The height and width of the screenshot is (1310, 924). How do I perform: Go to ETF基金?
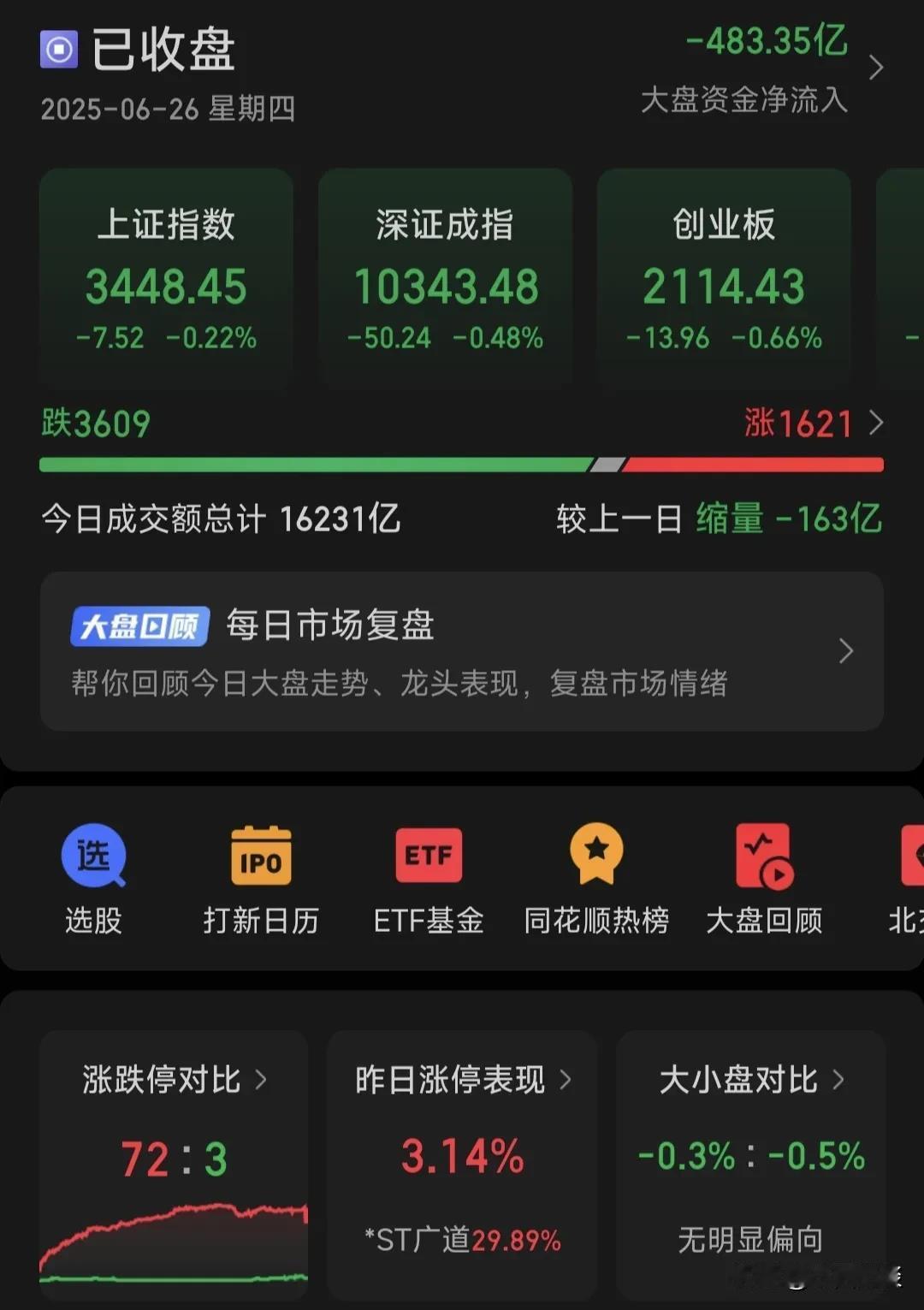point(429,879)
